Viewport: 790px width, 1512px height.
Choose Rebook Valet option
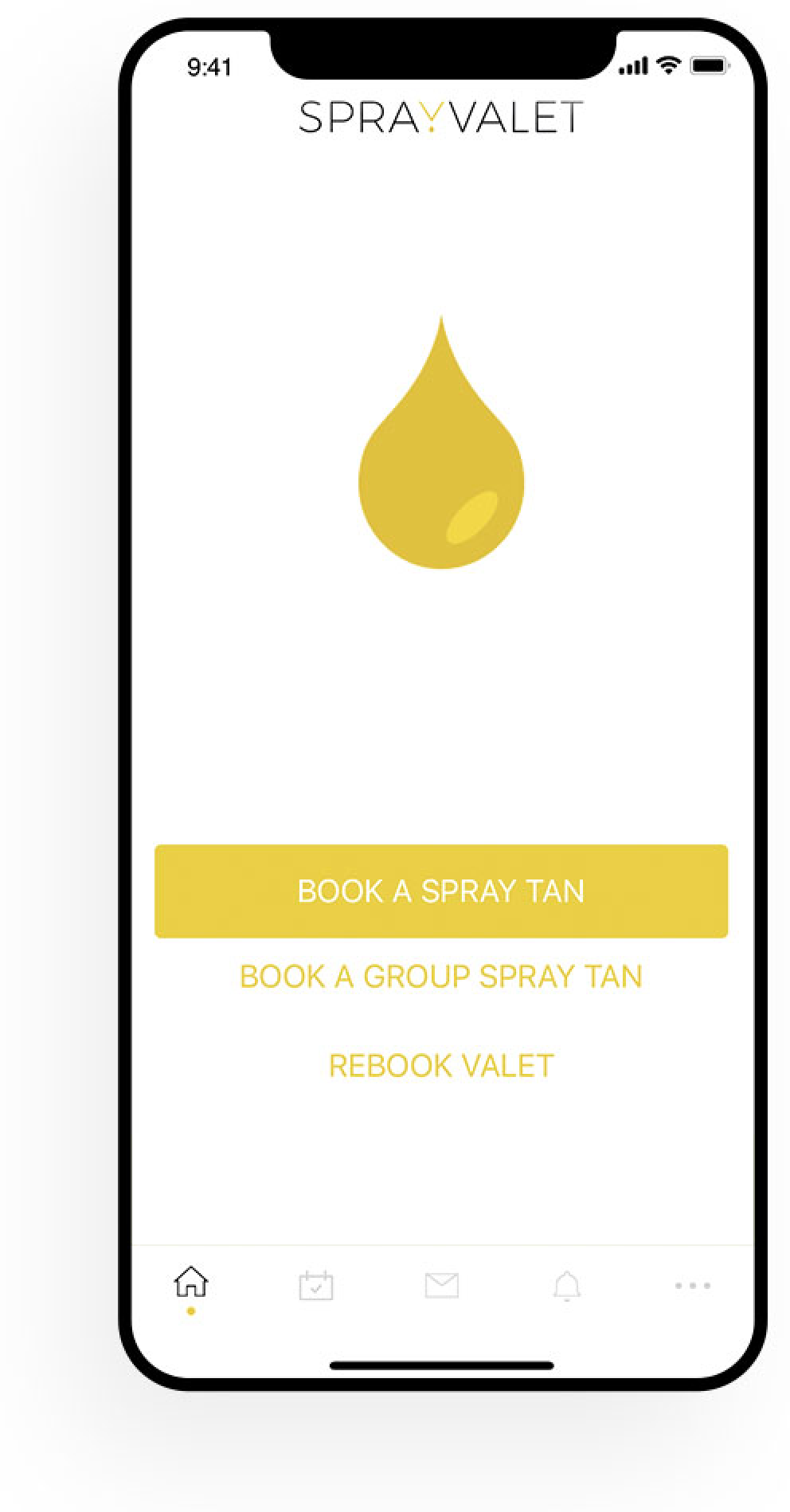coord(440,1066)
